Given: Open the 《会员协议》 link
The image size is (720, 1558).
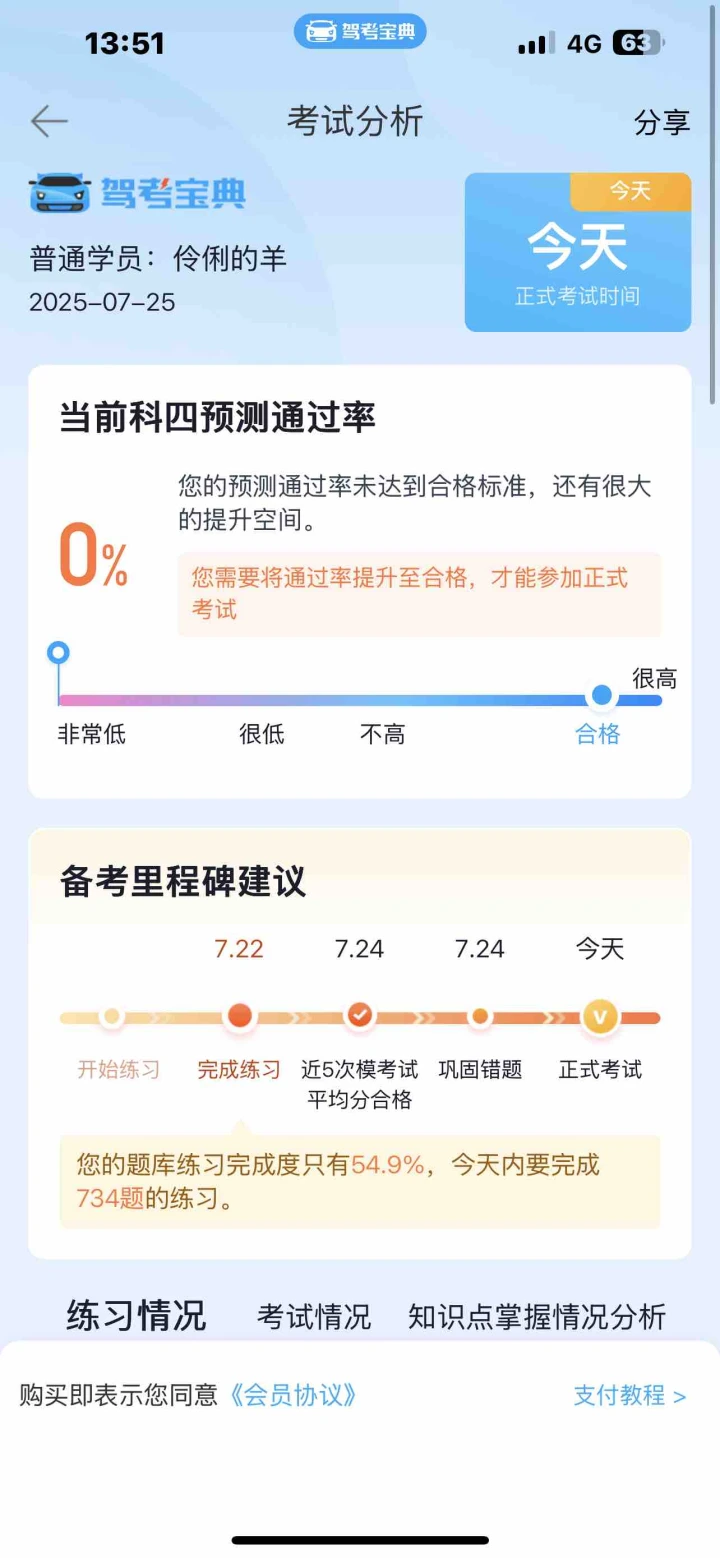Looking at the screenshot, I should (293, 1395).
